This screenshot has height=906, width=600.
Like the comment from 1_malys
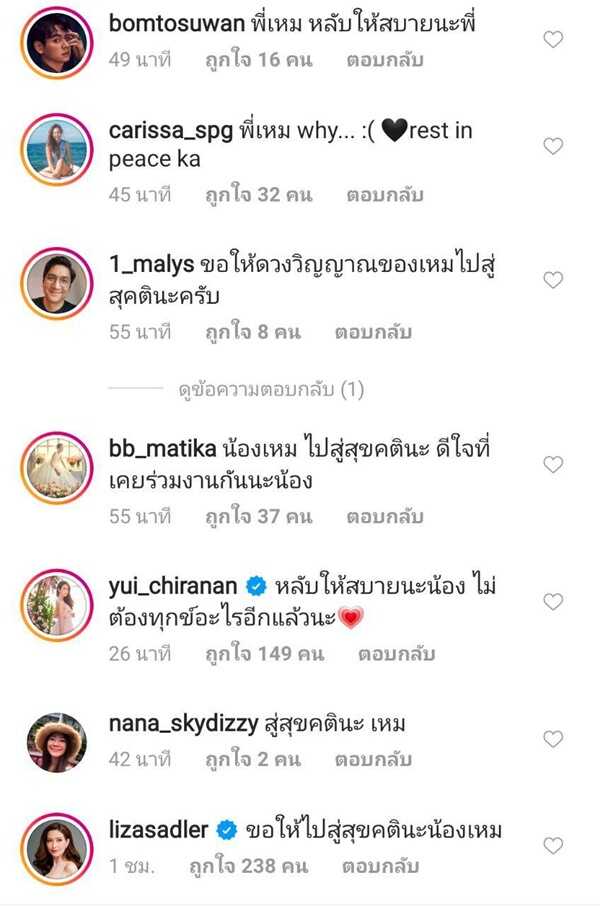point(552,280)
